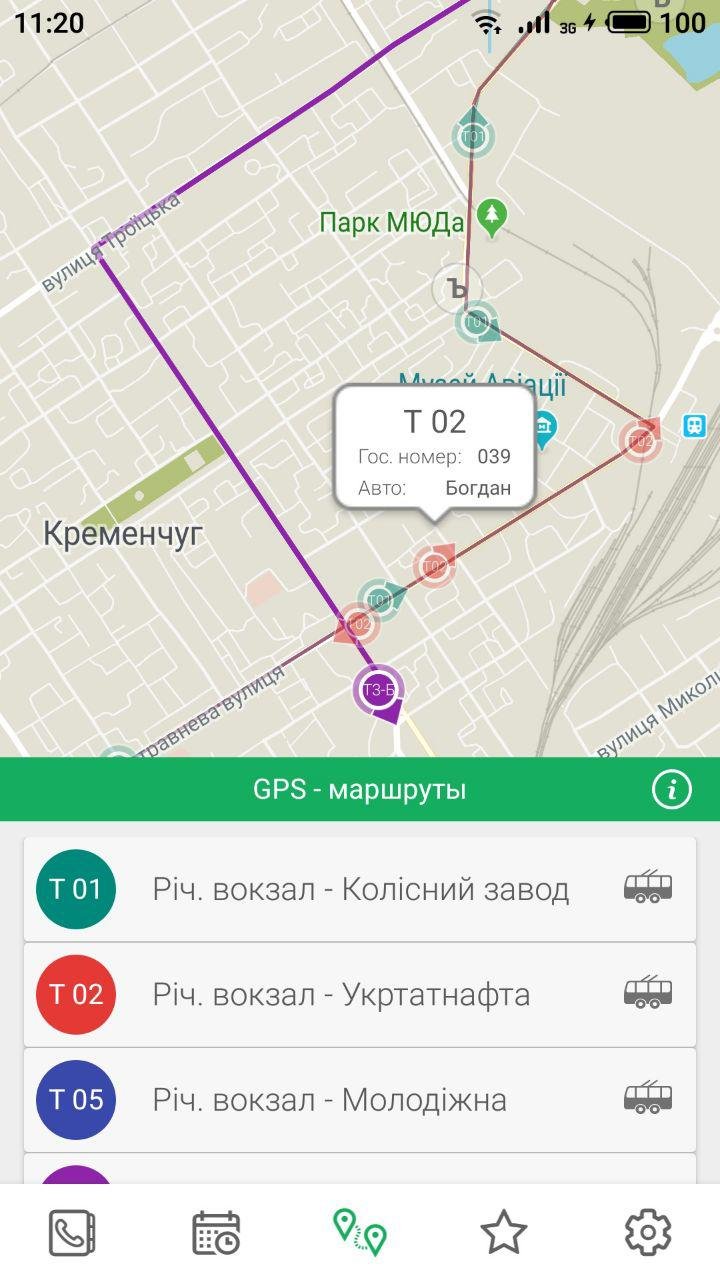
Task: Switch to the schedule calendar tab
Action: 216,1232
